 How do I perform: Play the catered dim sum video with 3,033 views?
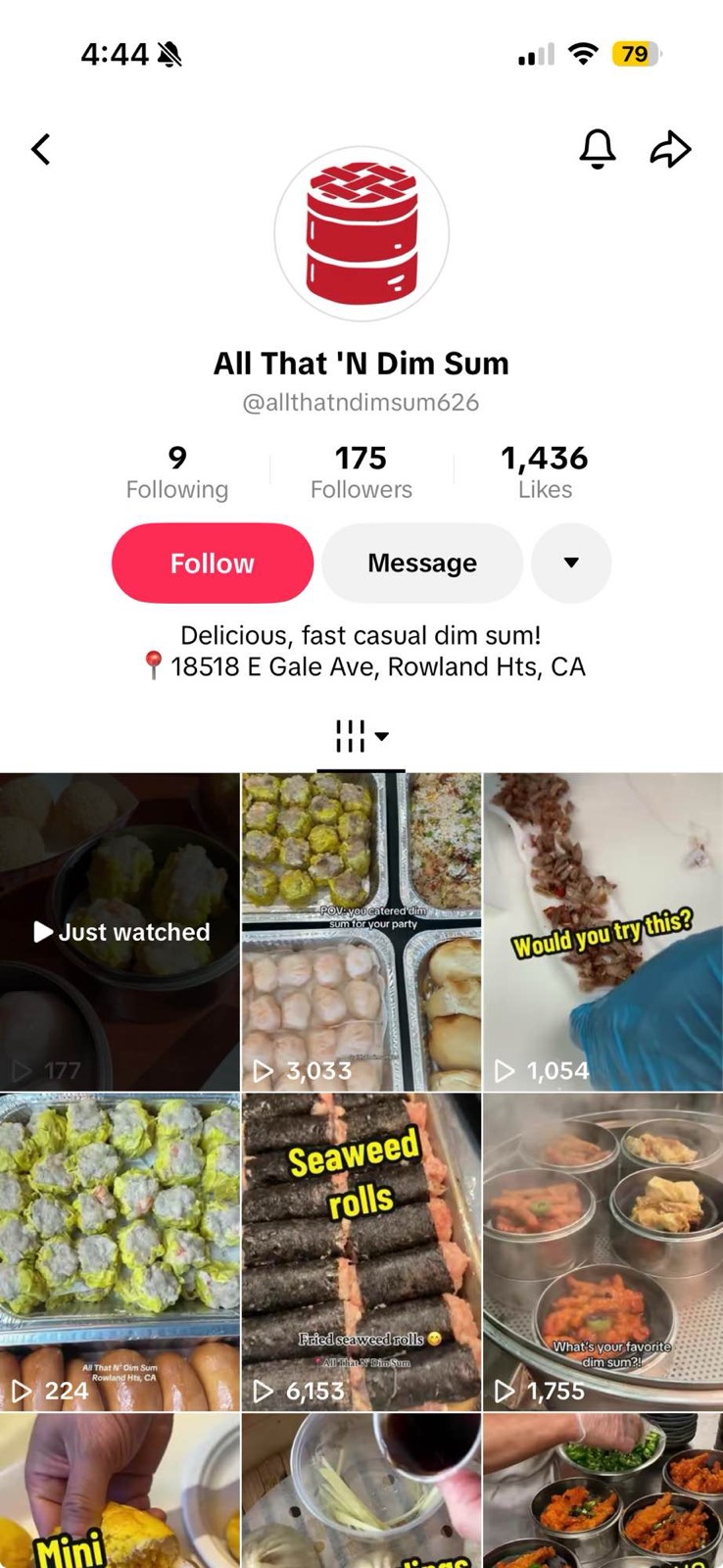coord(361,932)
